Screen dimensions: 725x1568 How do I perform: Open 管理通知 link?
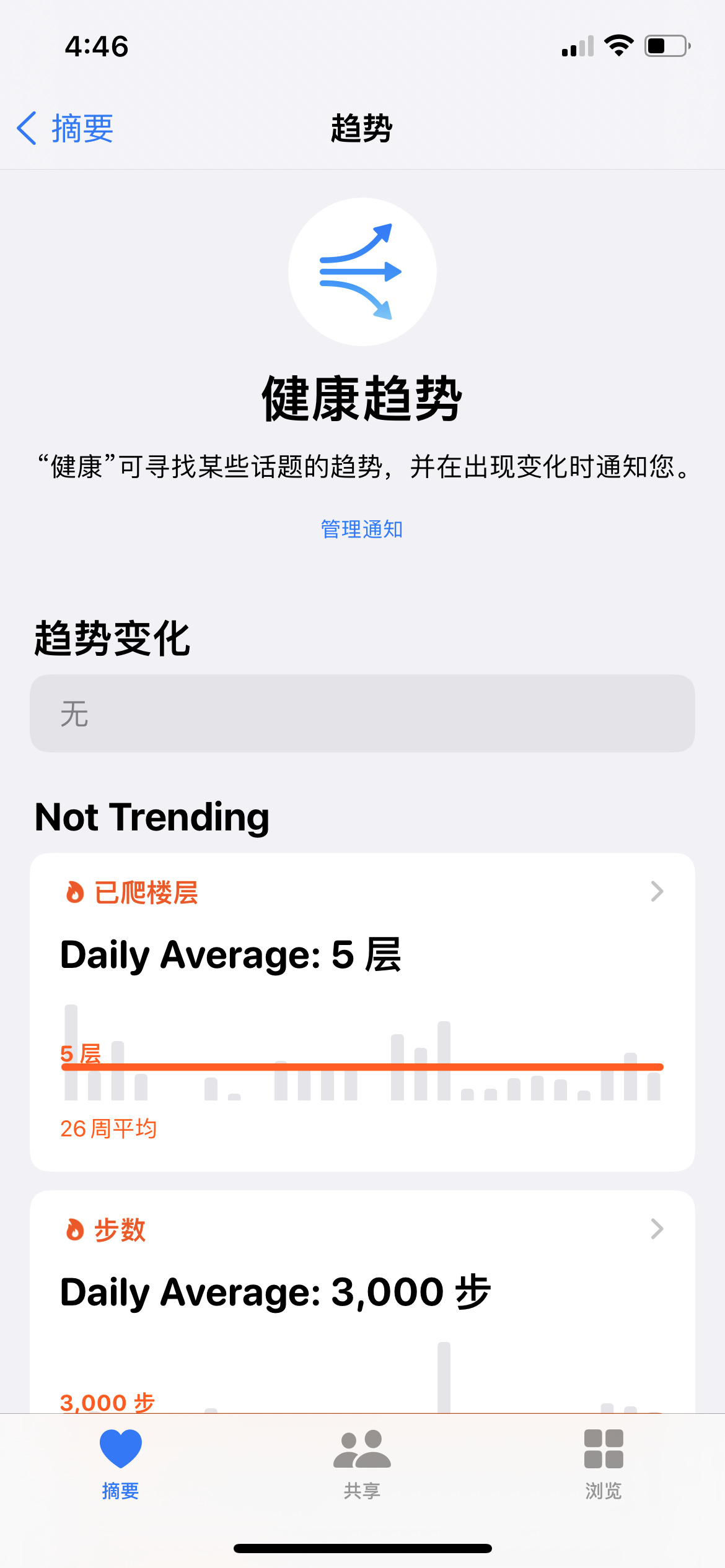tap(362, 529)
